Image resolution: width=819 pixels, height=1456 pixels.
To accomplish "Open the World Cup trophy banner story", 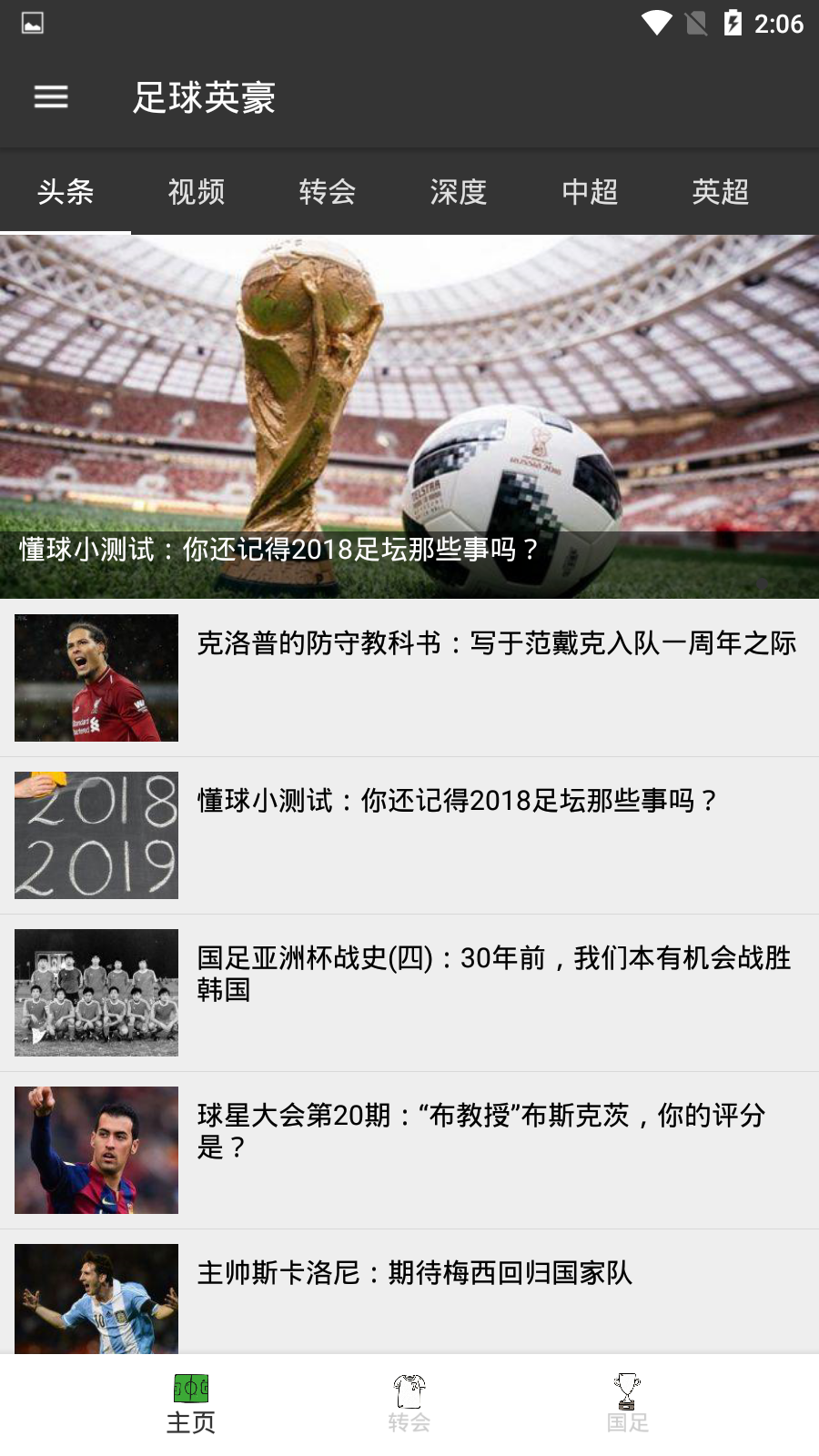I will click(x=409, y=417).
